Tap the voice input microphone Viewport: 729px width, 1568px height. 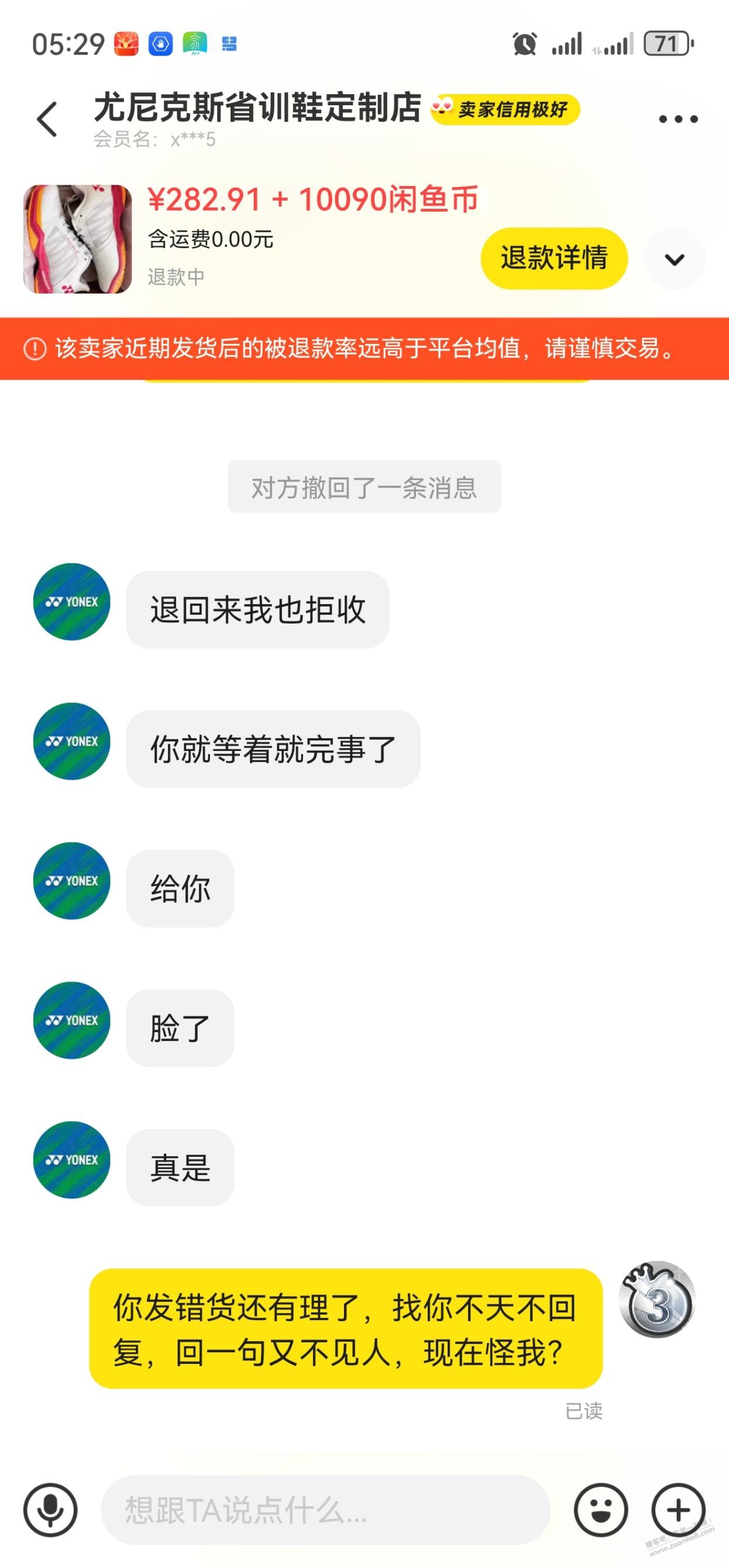(x=50, y=1510)
